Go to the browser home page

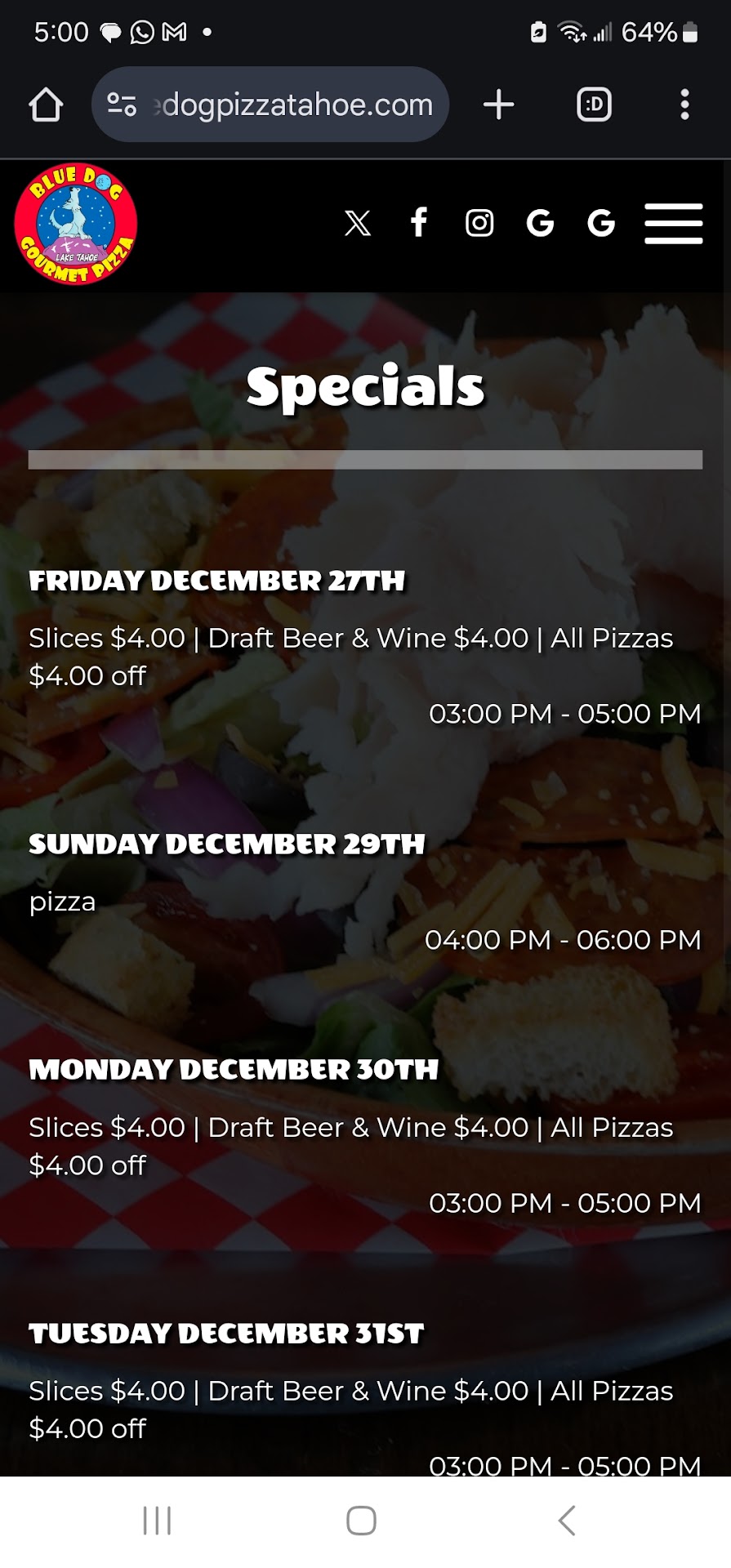click(46, 105)
